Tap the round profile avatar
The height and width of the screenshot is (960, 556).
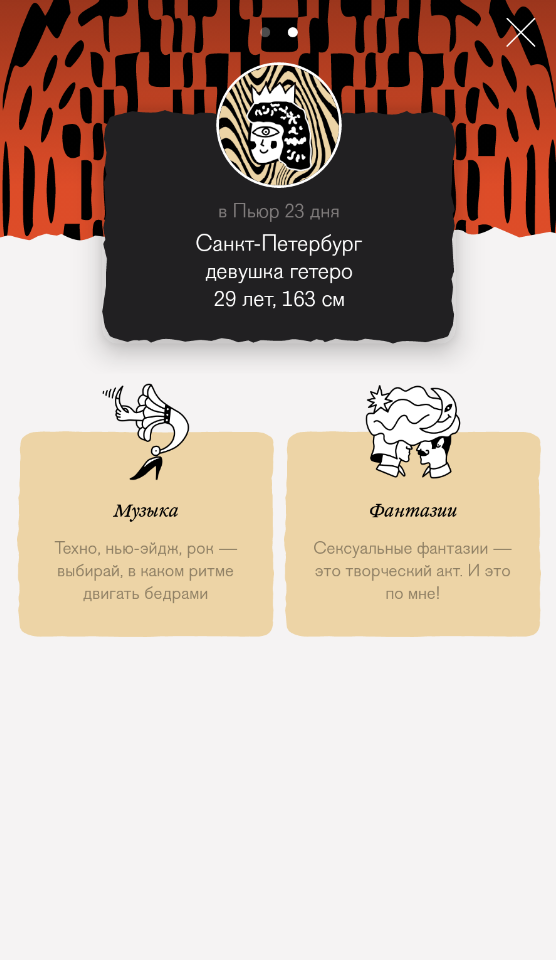tap(279, 125)
